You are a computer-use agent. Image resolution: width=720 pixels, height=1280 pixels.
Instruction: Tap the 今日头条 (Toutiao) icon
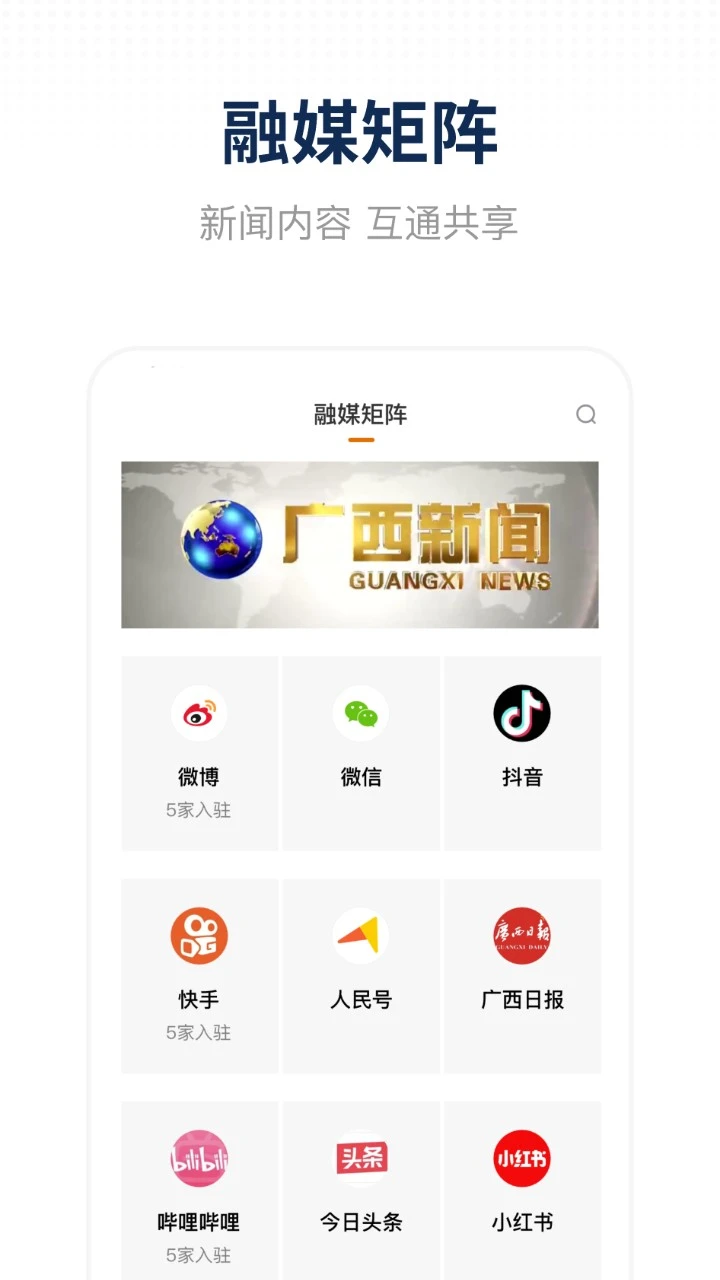coord(361,1157)
